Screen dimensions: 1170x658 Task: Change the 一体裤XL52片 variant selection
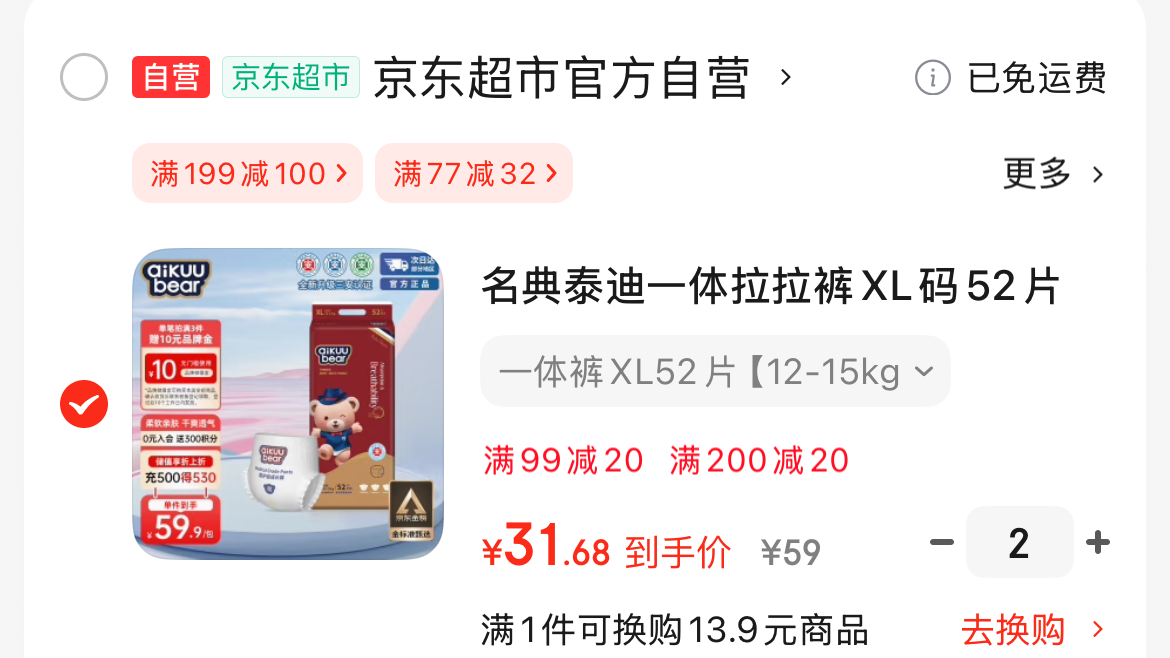715,372
